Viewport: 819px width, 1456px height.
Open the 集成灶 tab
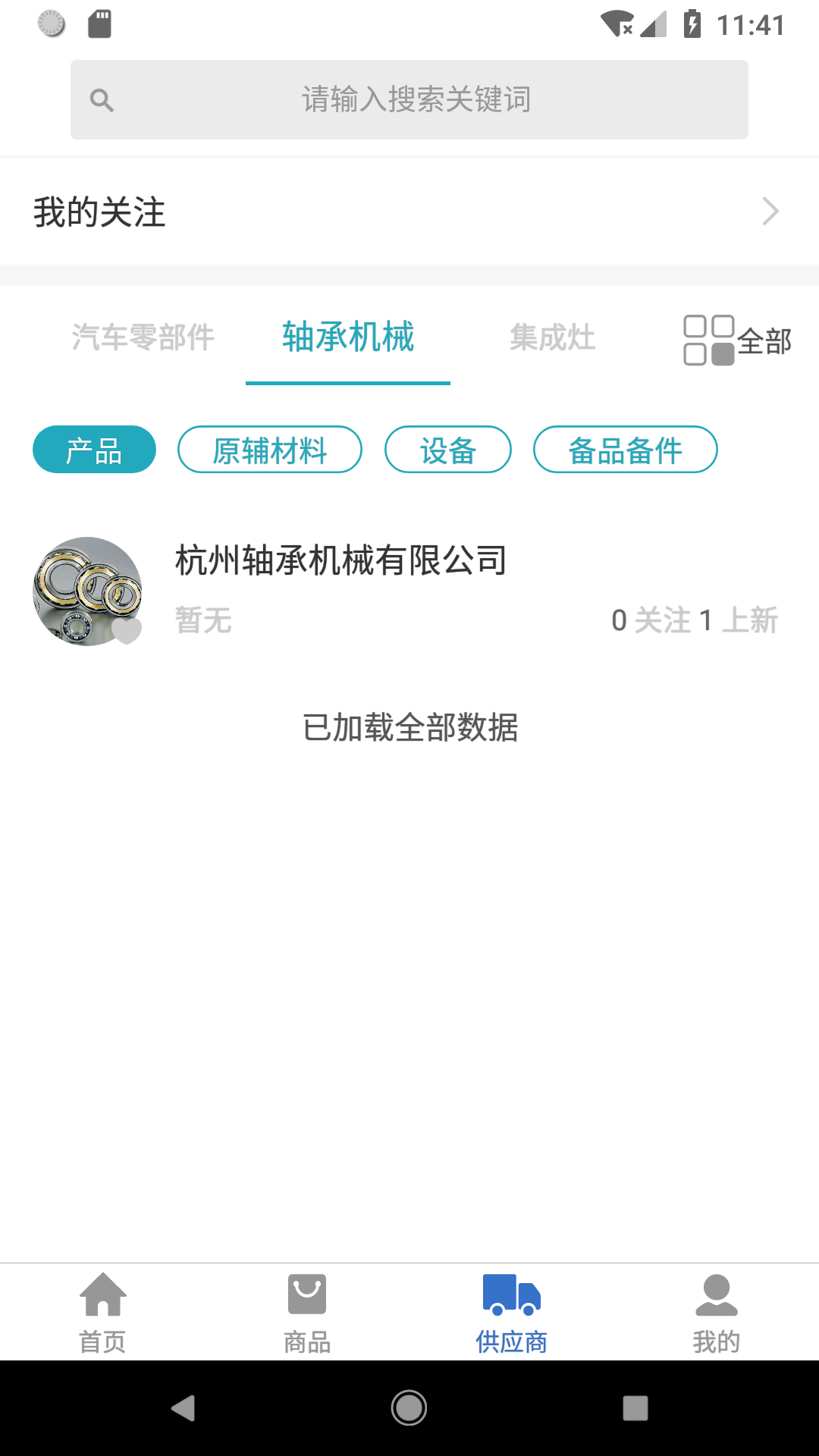point(553,338)
